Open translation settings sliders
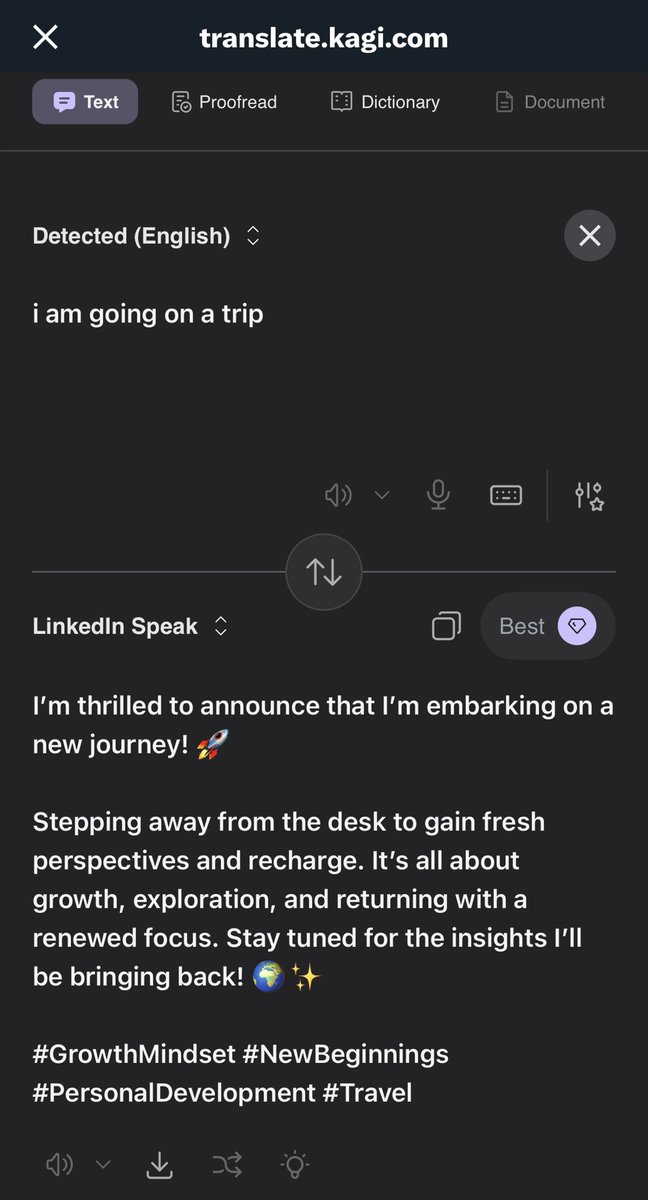This screenshot has height=1200, width=648. 589,495
